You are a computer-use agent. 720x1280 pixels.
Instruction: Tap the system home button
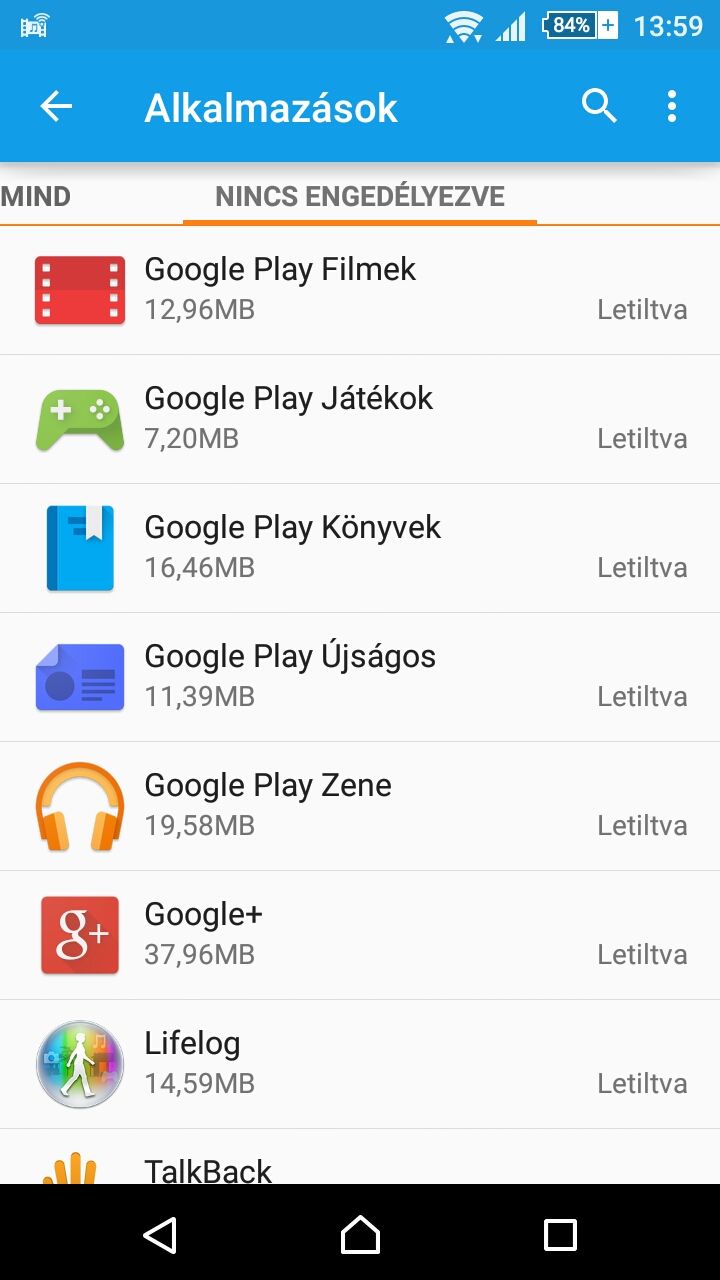tap(360, 1234)
